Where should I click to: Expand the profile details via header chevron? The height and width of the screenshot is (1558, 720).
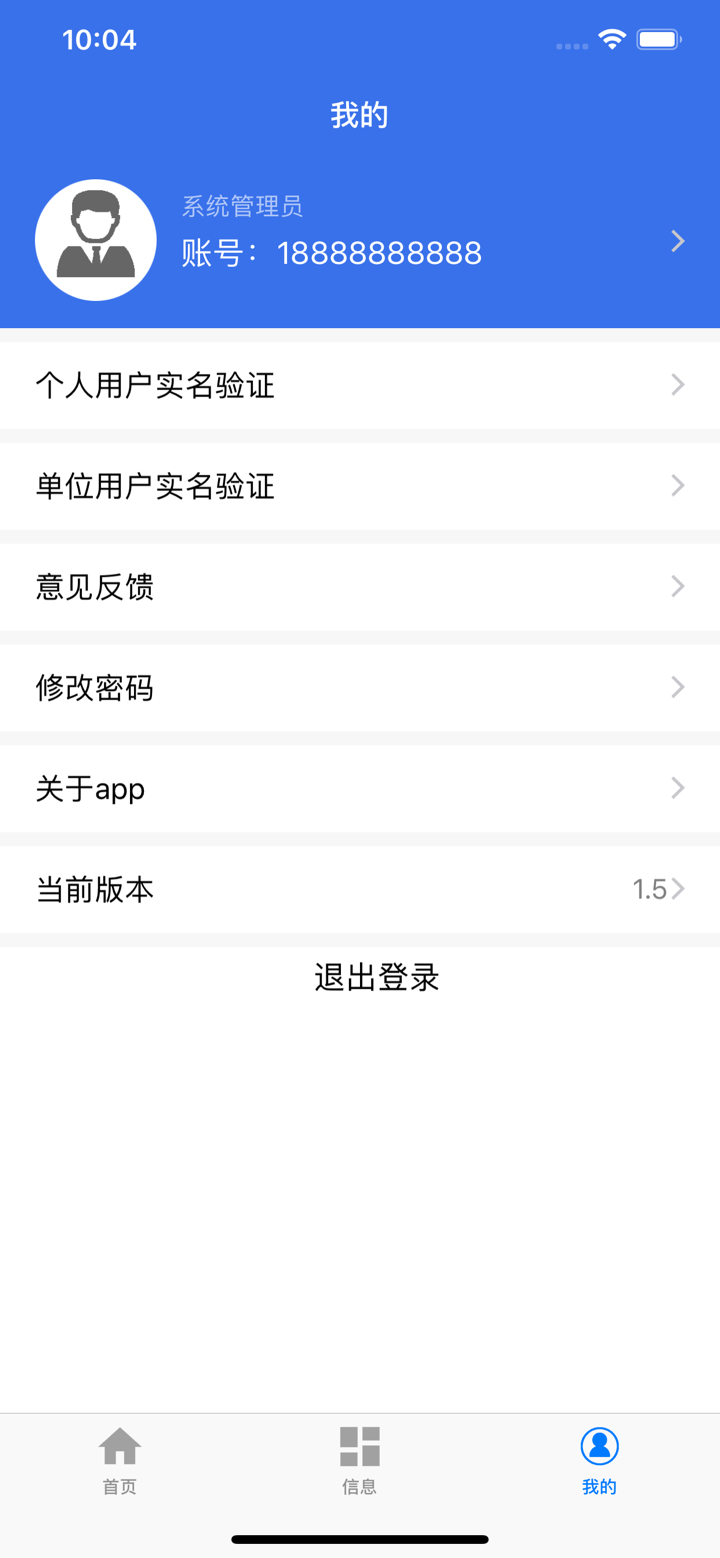point(679,241)
